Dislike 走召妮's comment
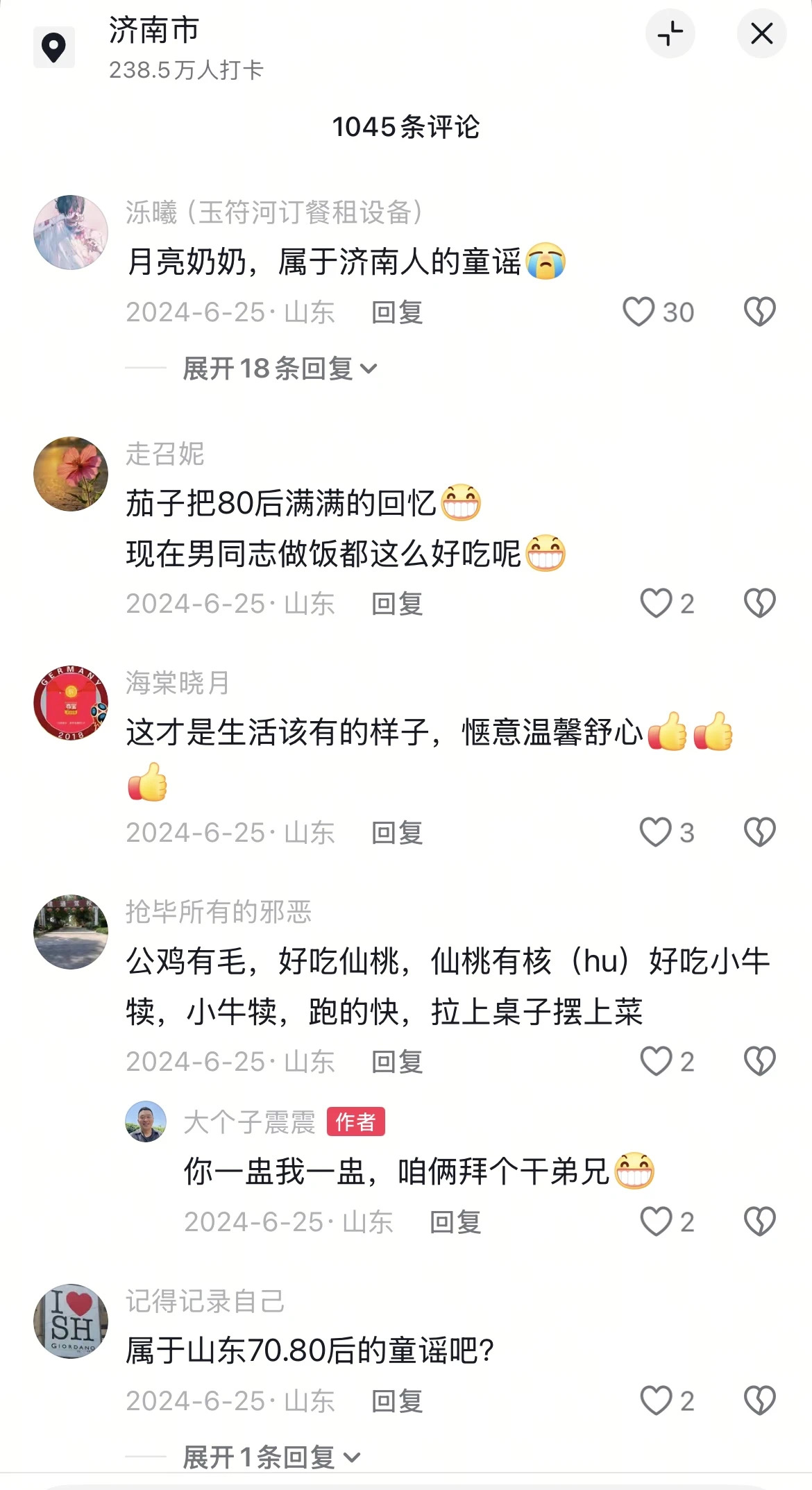 (x=759, y=603)
